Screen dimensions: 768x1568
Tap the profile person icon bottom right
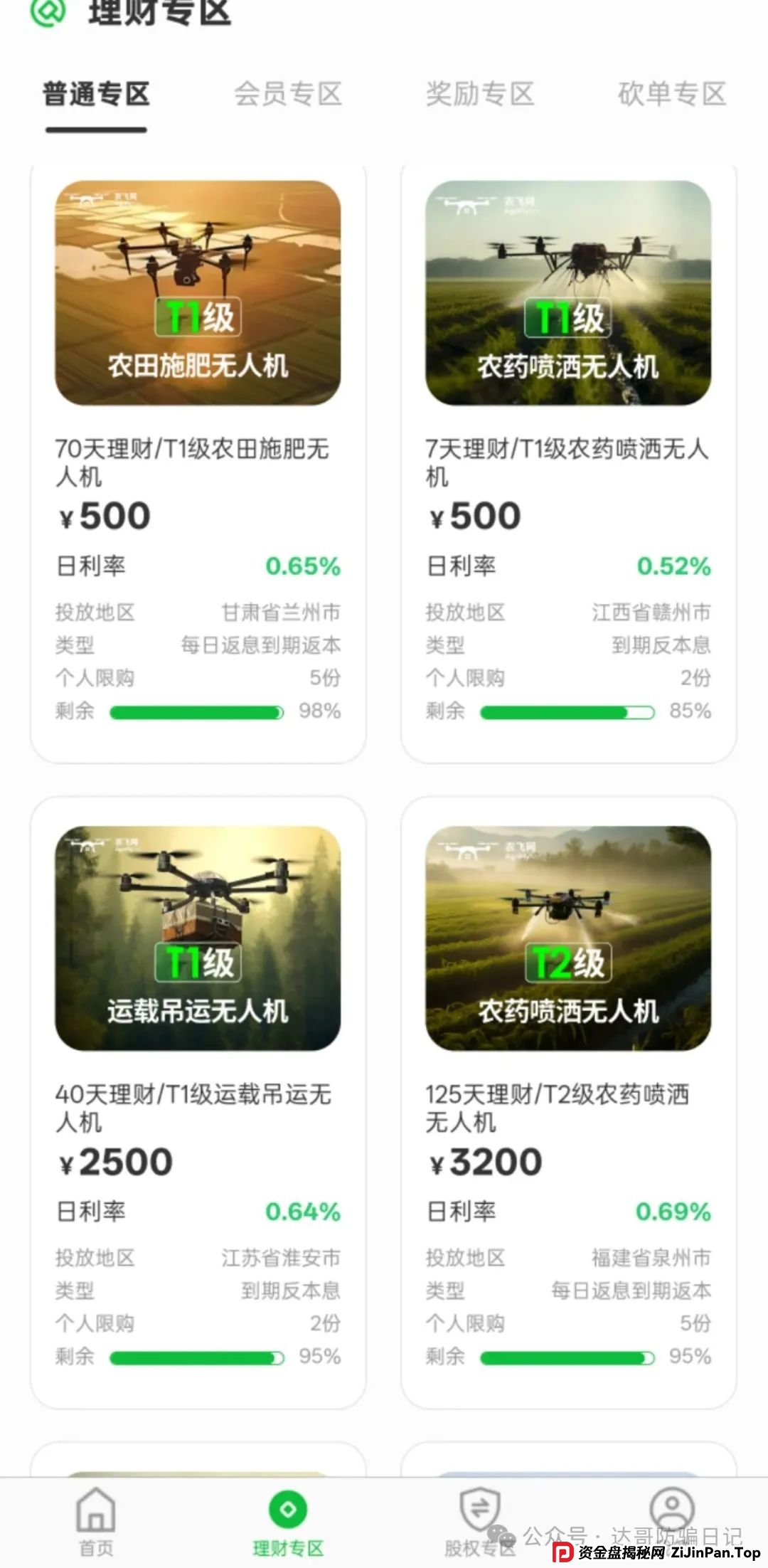point(668,1508)
